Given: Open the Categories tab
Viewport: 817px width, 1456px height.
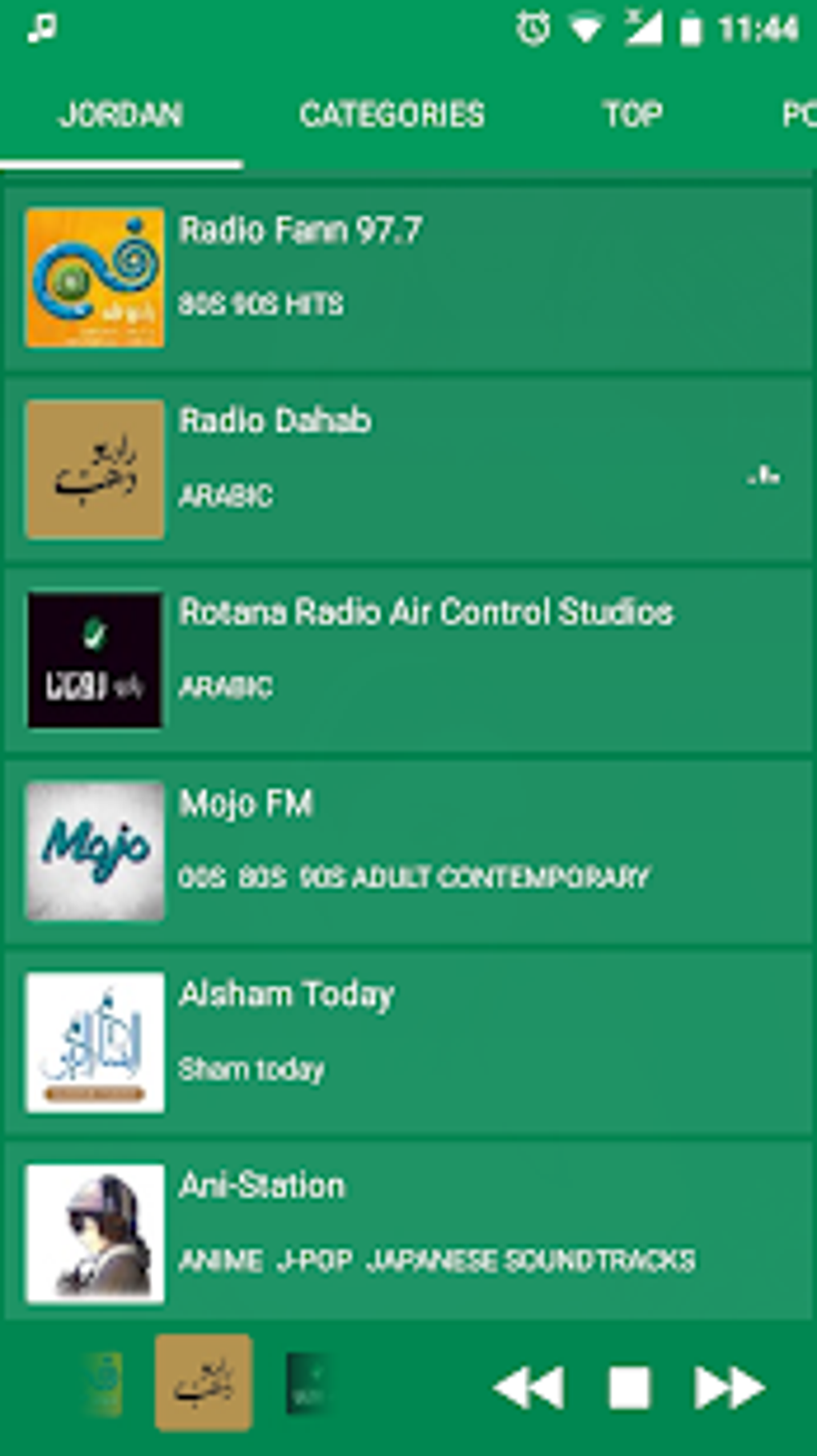Looking at the screenshot, I should coord(392,115).
